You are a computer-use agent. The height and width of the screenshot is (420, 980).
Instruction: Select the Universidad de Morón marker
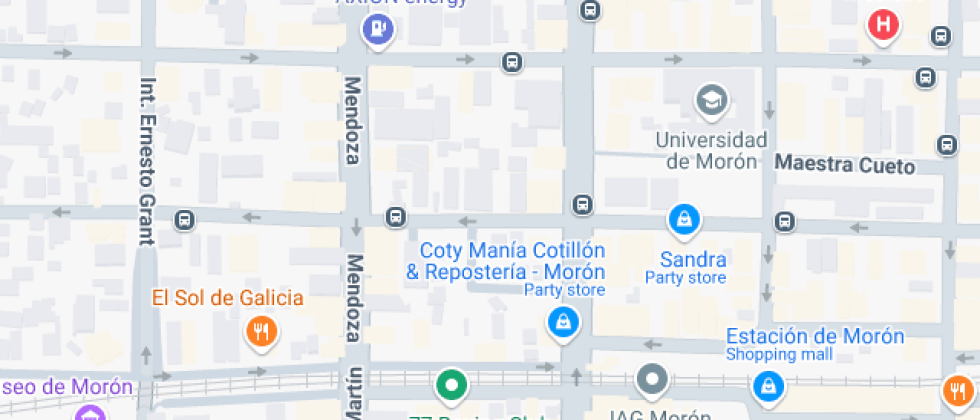[711, 99]
